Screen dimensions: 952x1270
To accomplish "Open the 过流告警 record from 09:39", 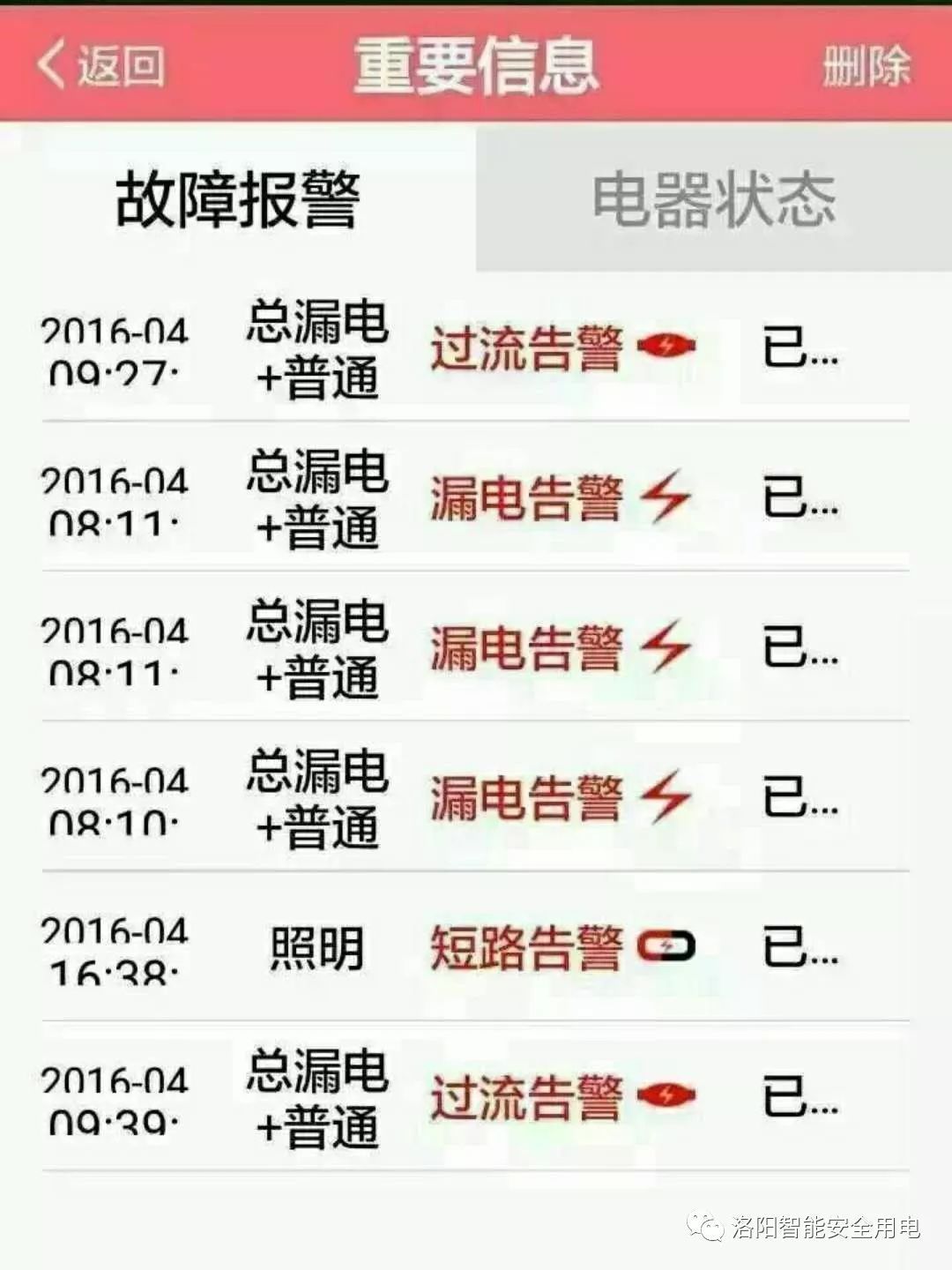I will click(x=476, y=1098).
